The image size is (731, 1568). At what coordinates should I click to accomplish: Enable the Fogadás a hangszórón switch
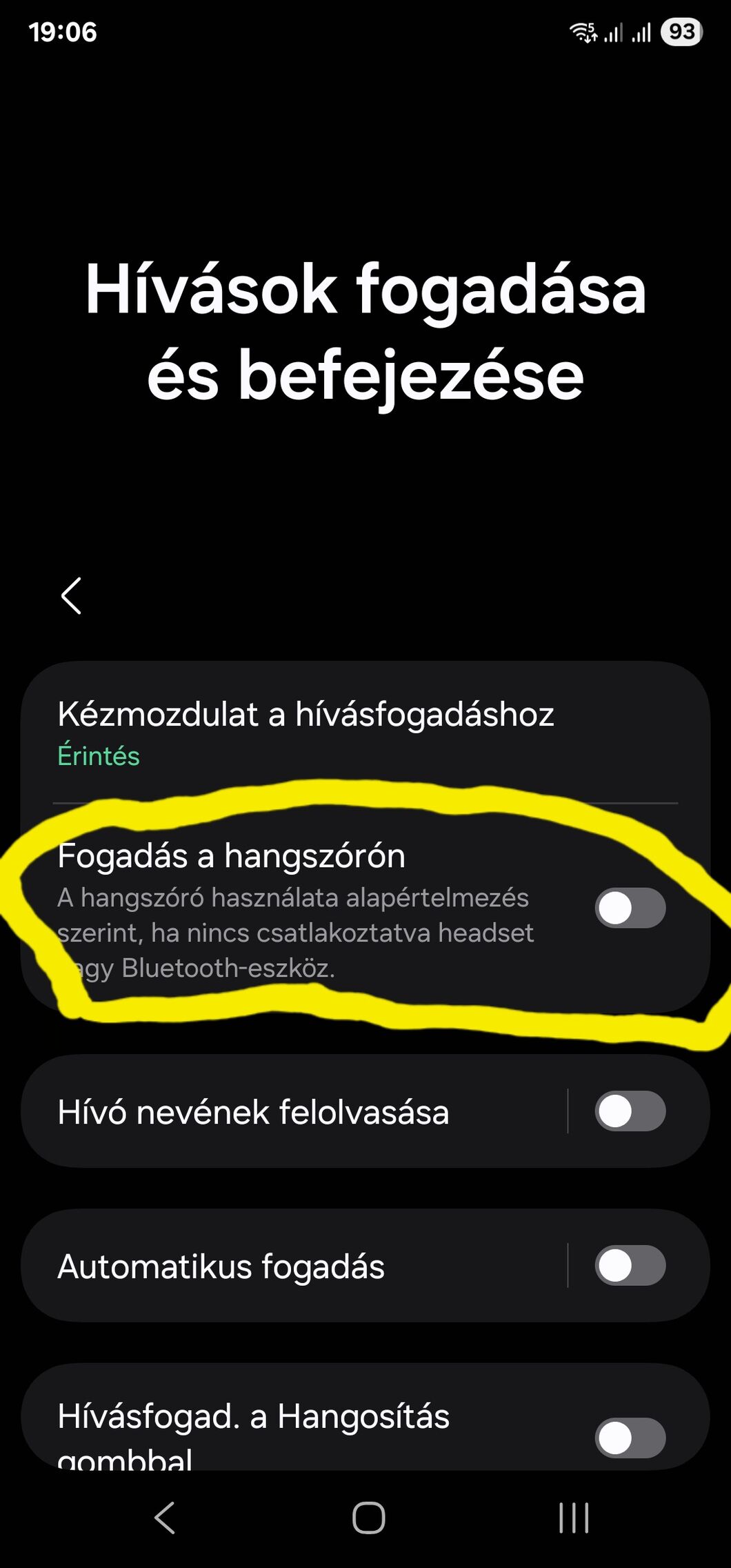(630, 908)
